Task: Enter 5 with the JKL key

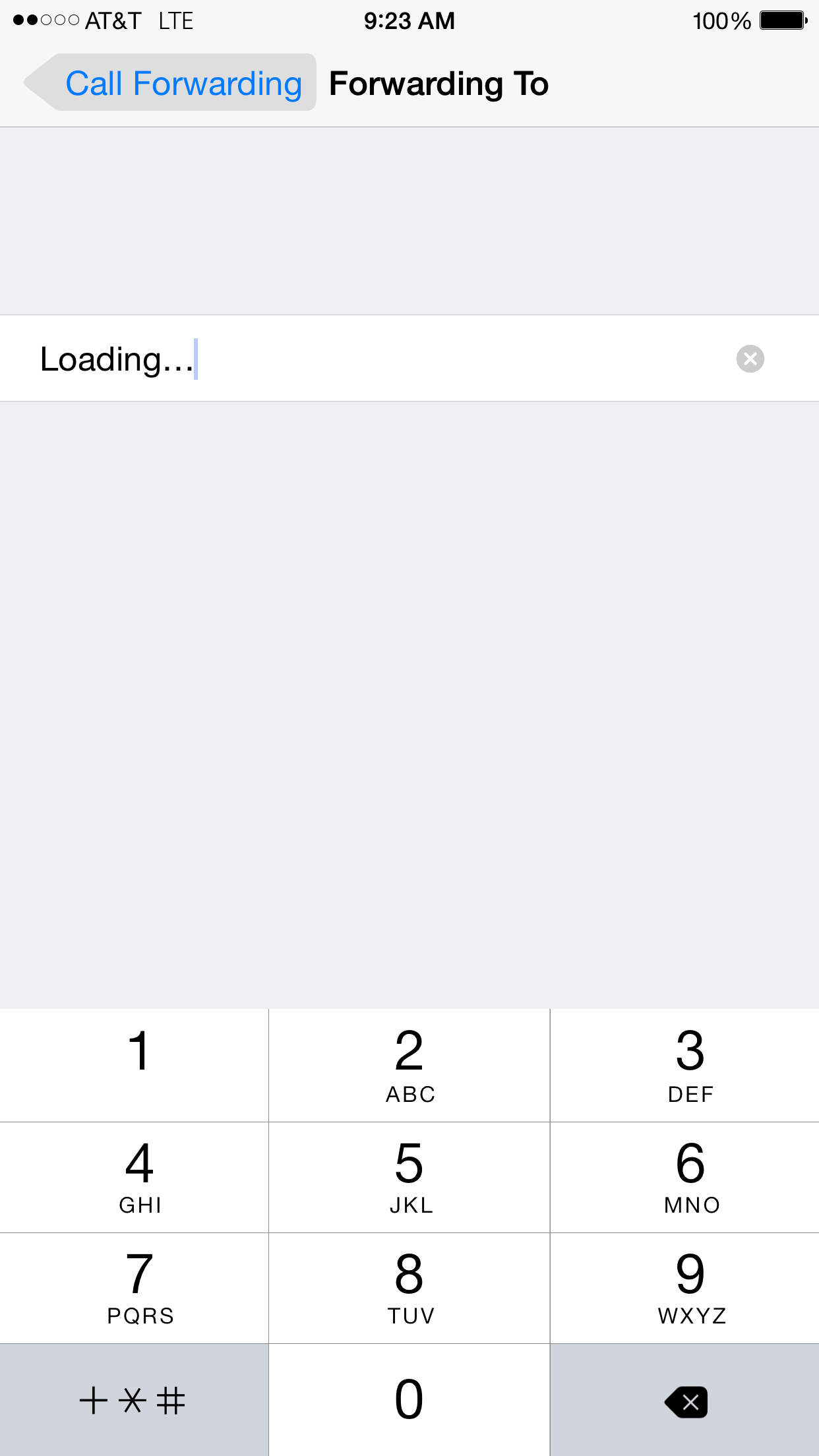Action: click(409, 1177)
